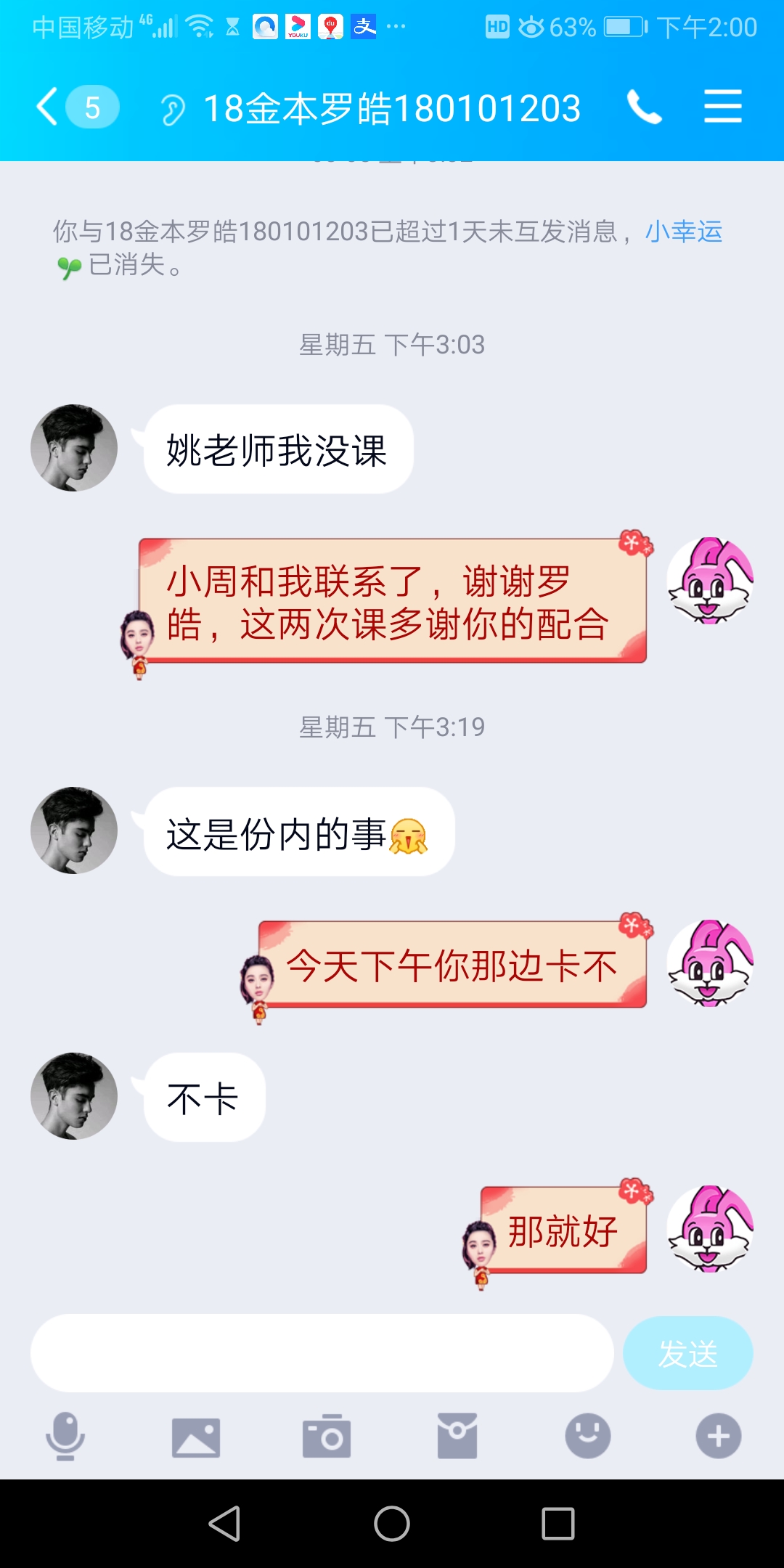Open the photo gallery picker
The height and width of the screenshot is (1568, 784).
coord(196,1436)
